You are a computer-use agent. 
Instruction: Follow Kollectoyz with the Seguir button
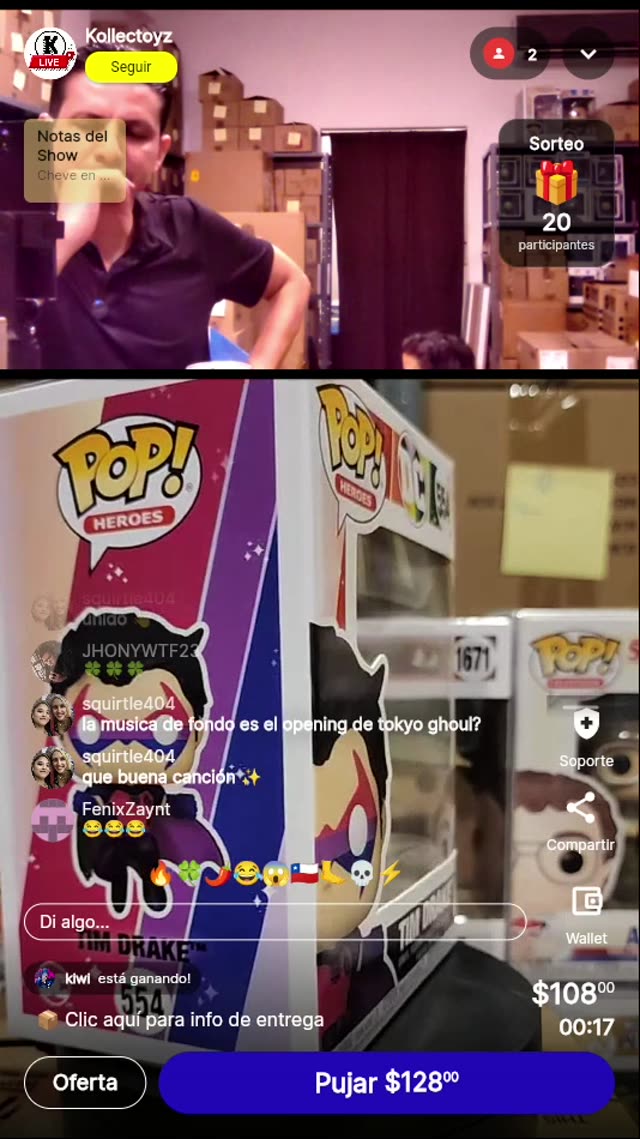point(131,67)
